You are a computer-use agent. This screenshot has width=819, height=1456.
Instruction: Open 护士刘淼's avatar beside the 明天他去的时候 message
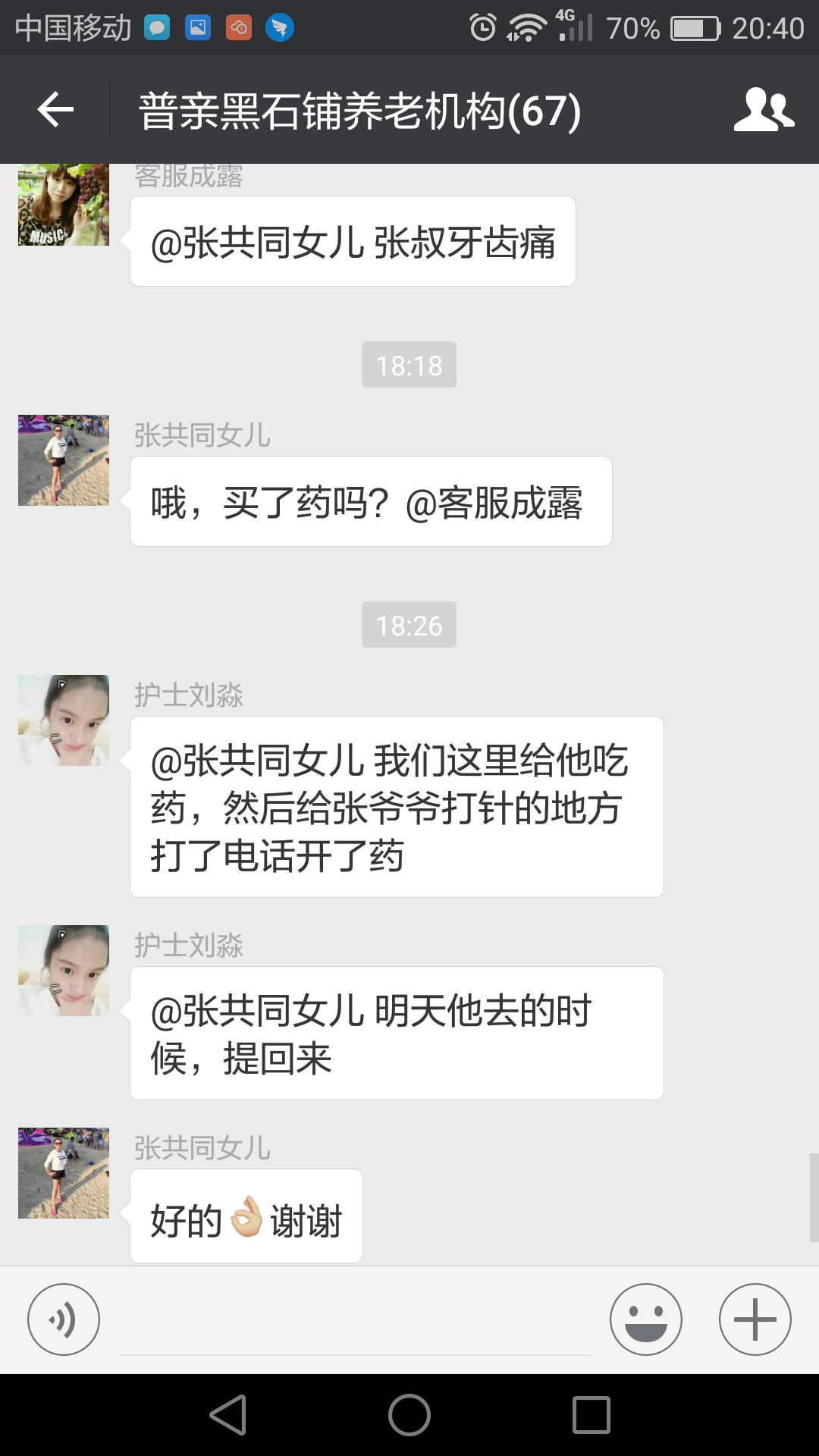tap(64, 971)
